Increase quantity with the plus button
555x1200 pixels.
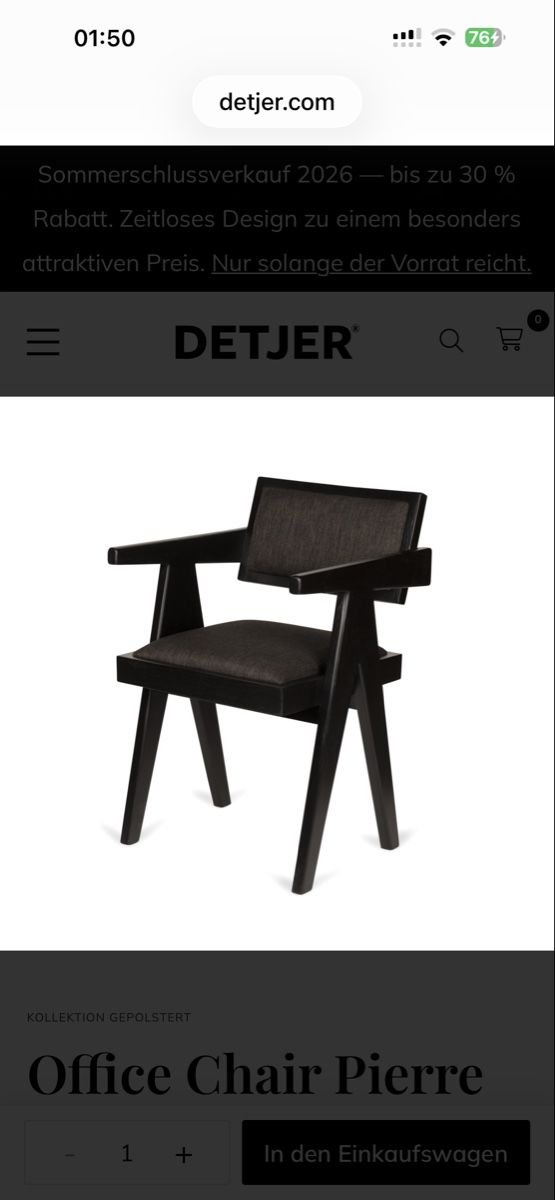[184, 1154]
